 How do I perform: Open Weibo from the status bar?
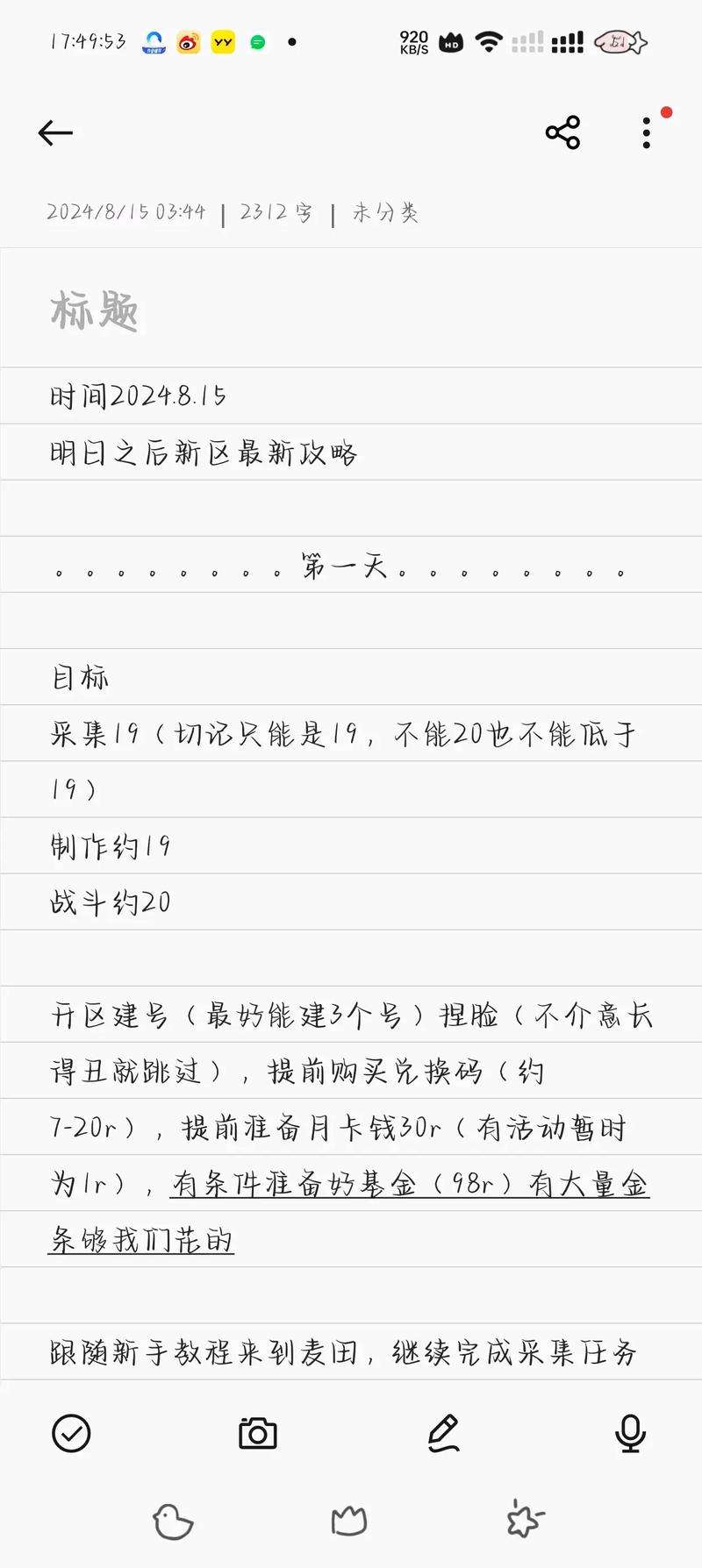186,42
